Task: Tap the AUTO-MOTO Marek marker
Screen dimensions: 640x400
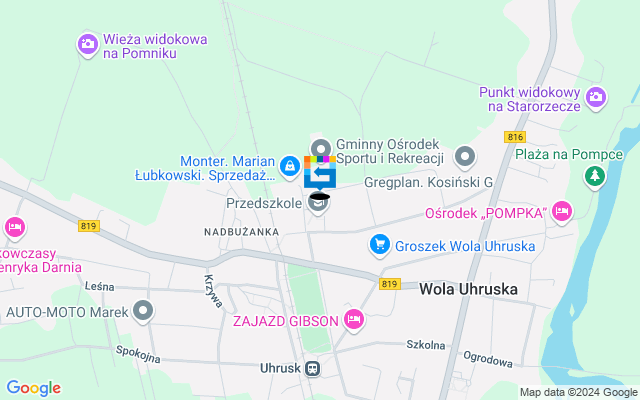Action: pos(145,311)
